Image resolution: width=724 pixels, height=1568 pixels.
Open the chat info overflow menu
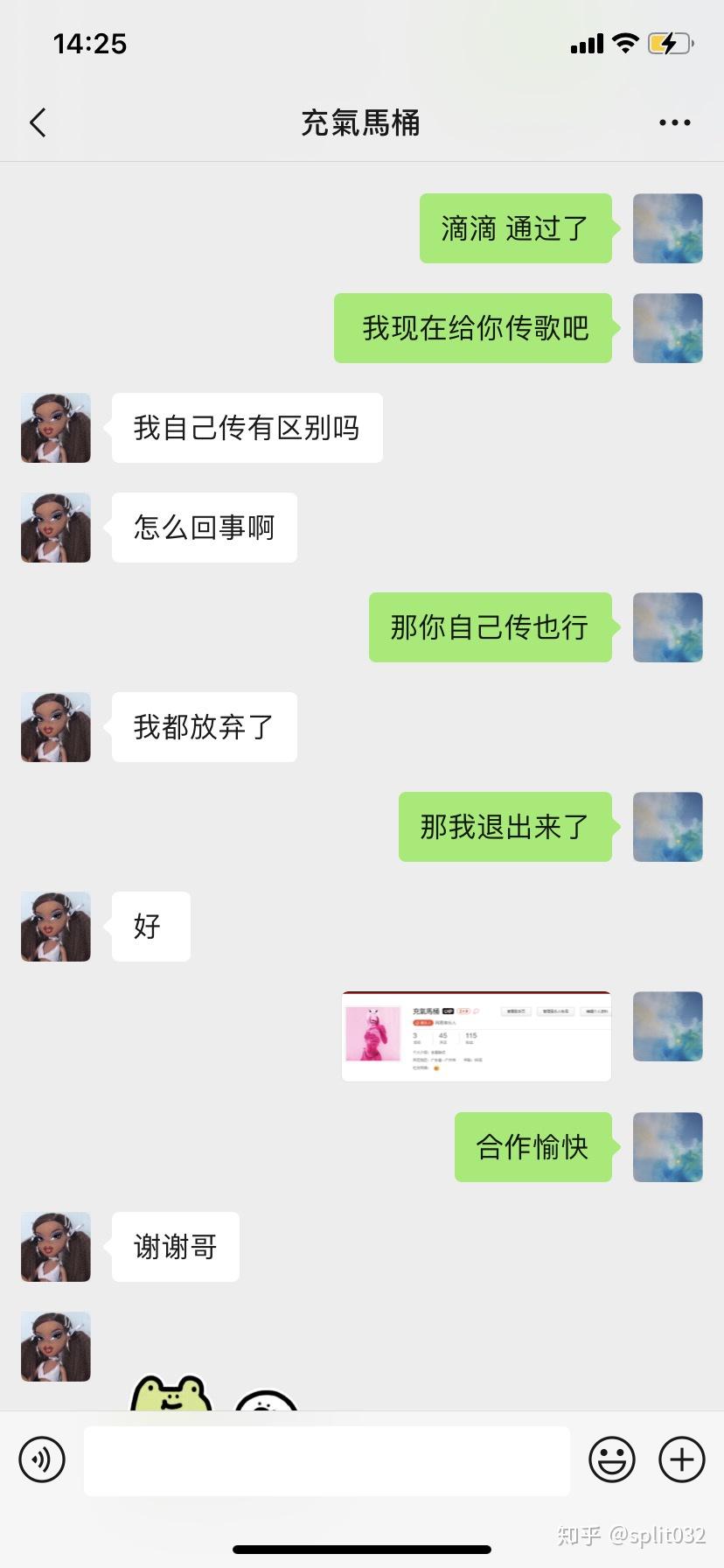pos(674,123)
